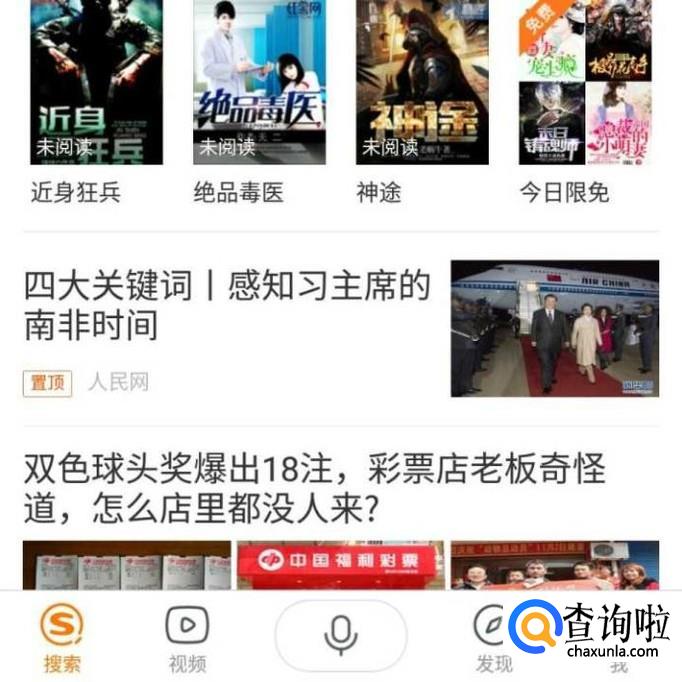The height and width of the screenshot is (682, 682).
Task: Read the pinned 四大关键词 news article
Action: pos(227,306)
